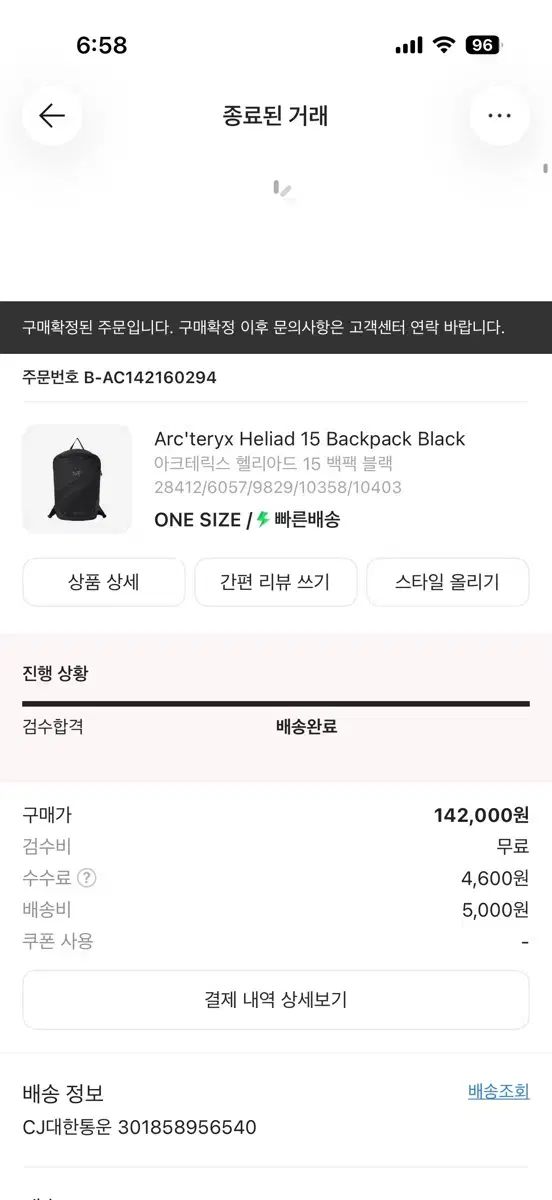This screenshot has height=1200, width=552.
Task: Go back with the arrow icon
Action: click(52, 115)
